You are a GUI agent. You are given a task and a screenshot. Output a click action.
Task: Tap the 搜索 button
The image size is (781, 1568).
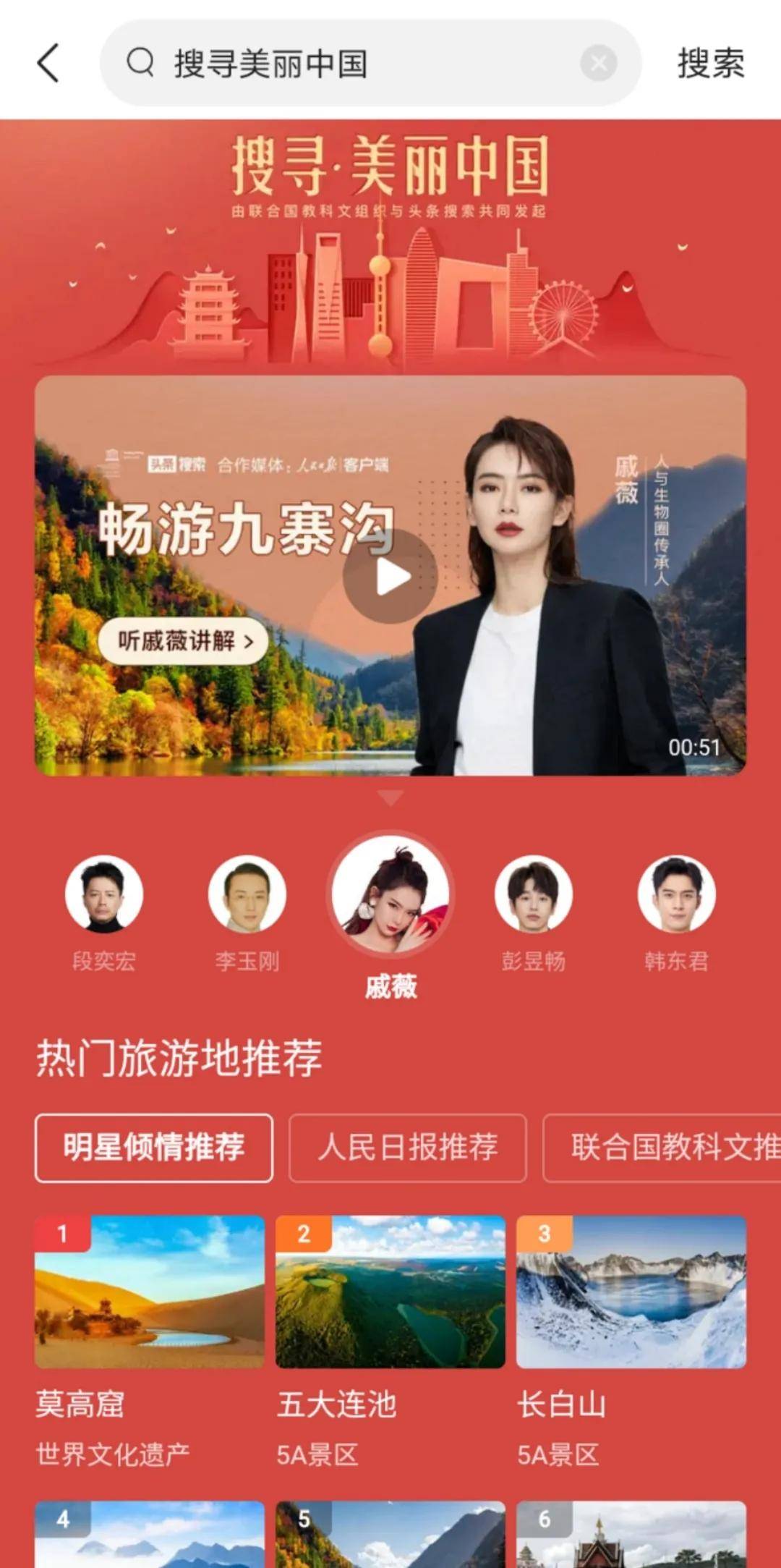click(710, 64)
